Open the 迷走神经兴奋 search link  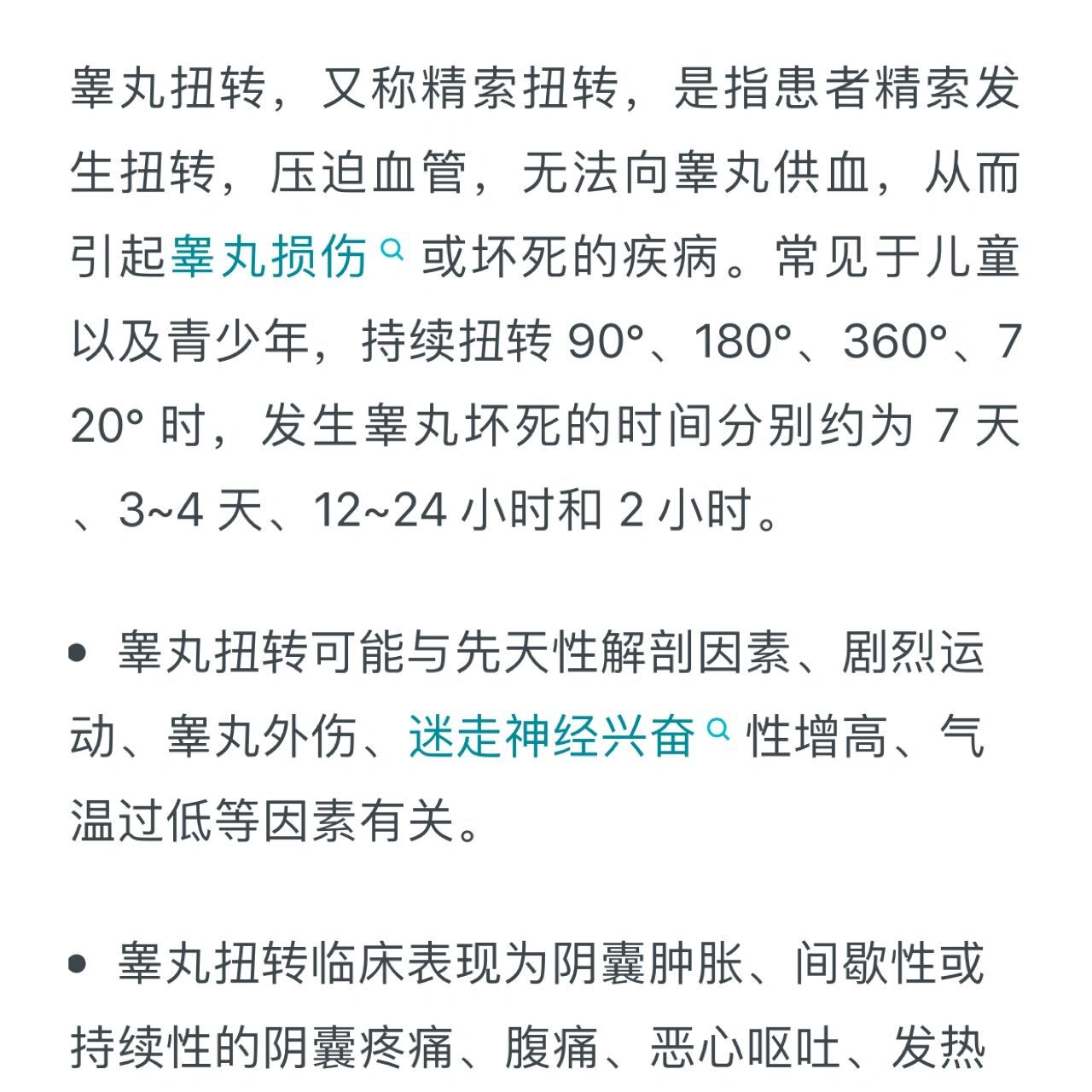(x=569, y=736)
